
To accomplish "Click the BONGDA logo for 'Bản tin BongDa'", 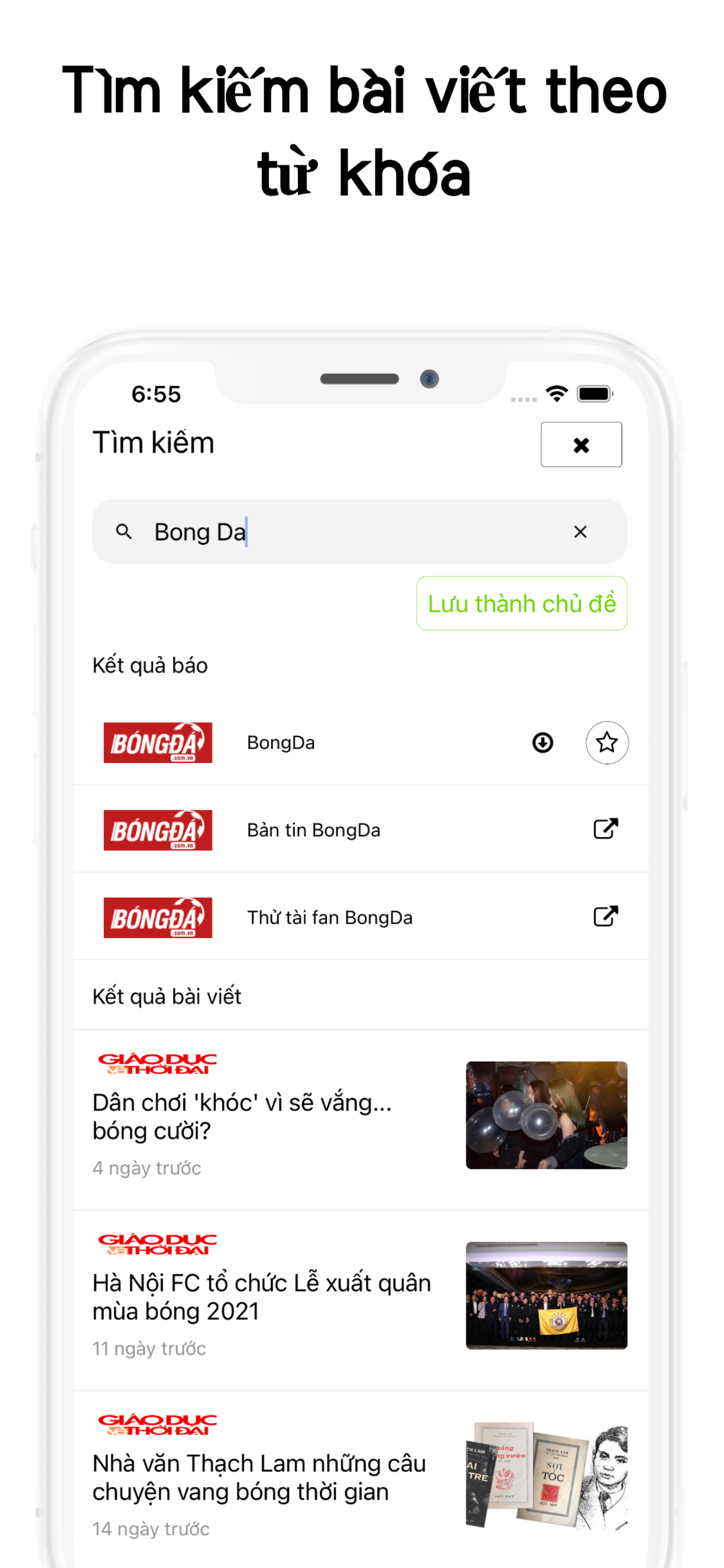I will [x=157, y=829].
